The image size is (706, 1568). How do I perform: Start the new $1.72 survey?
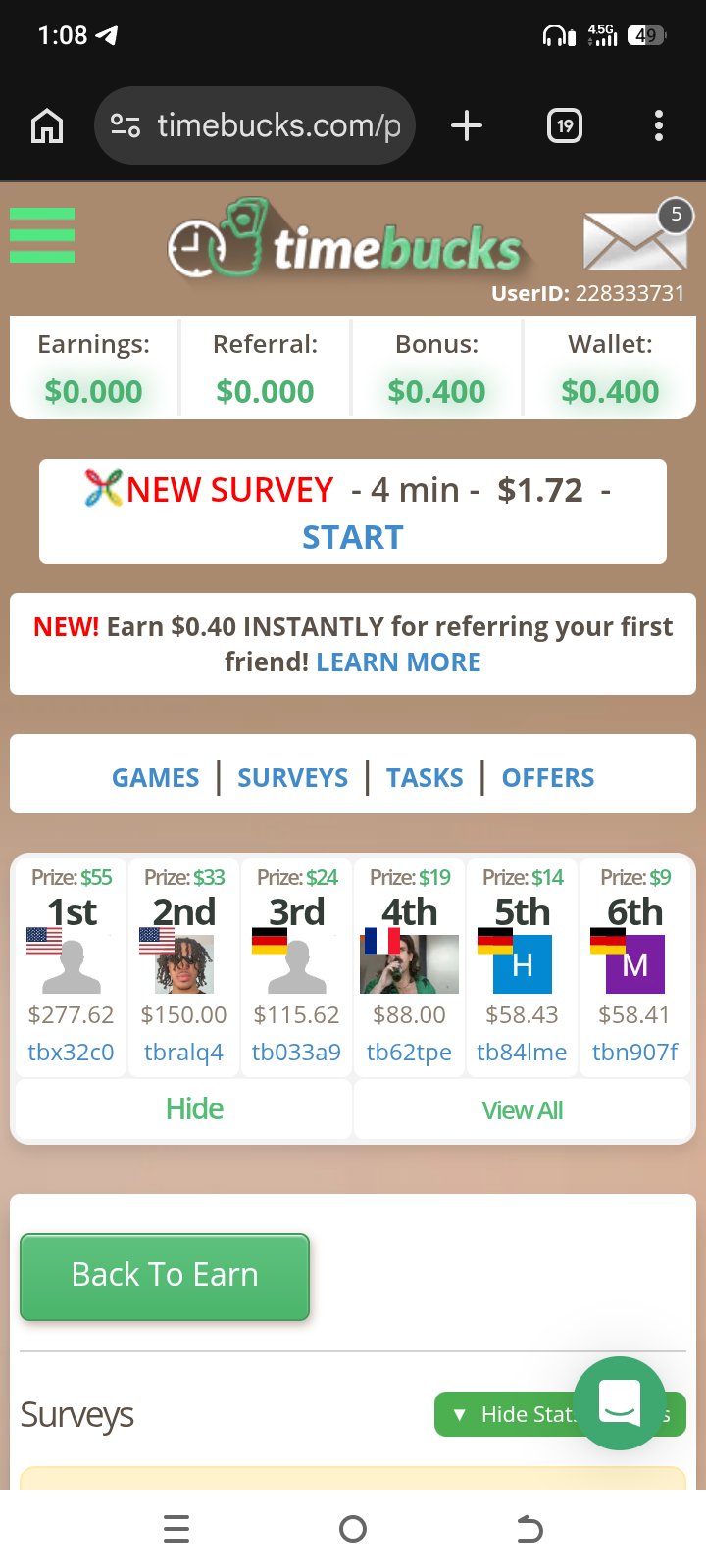353,537
